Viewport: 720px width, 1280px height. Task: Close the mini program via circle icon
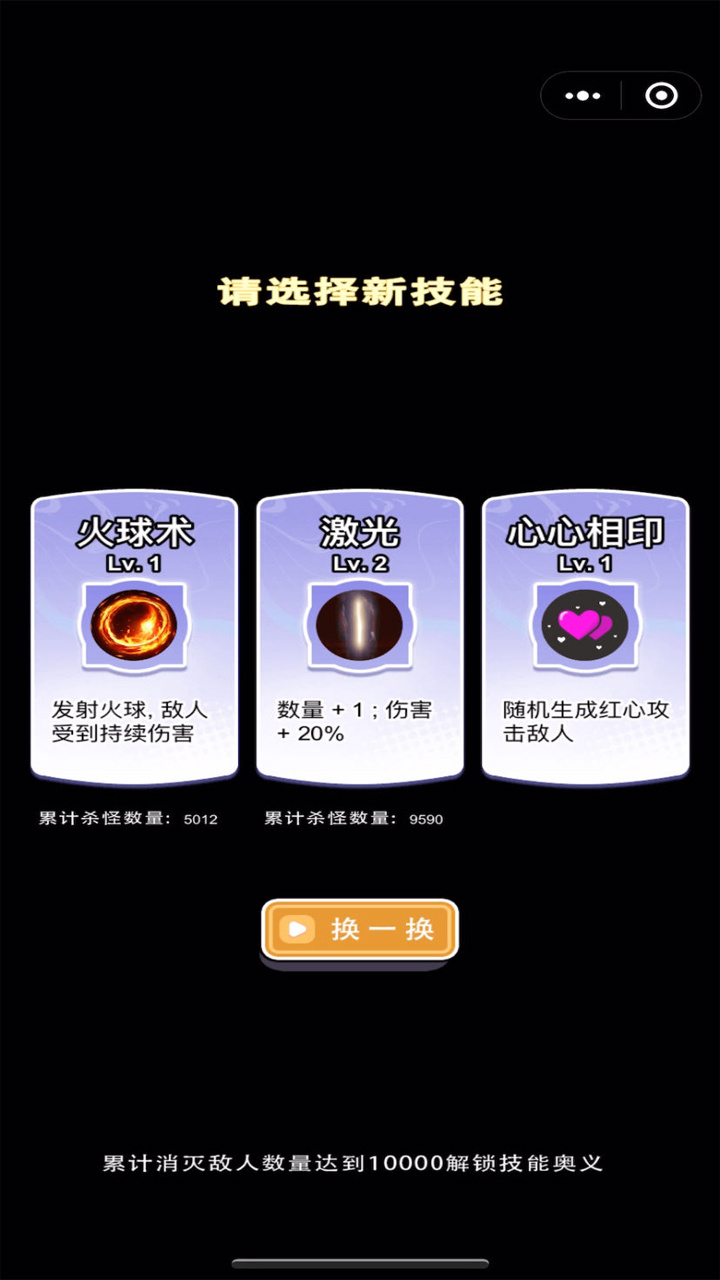click(x=661, y=96)
